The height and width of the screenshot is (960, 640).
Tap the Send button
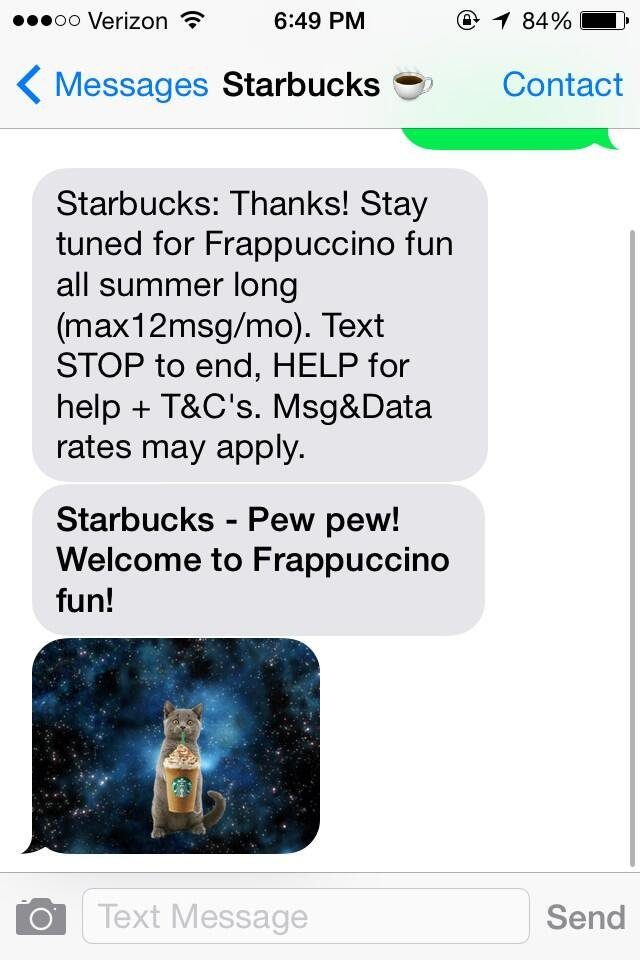585,916
